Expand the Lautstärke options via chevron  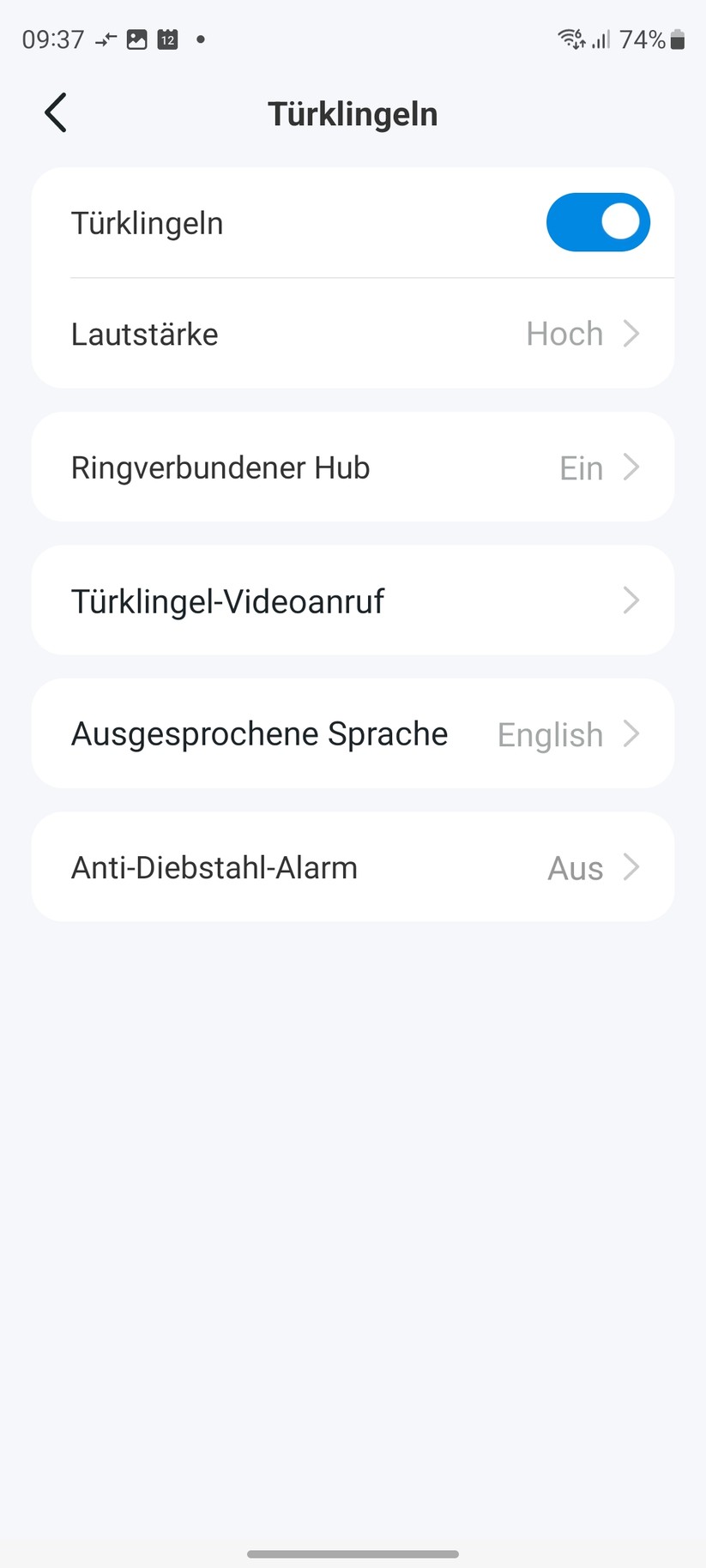[632, 334]
